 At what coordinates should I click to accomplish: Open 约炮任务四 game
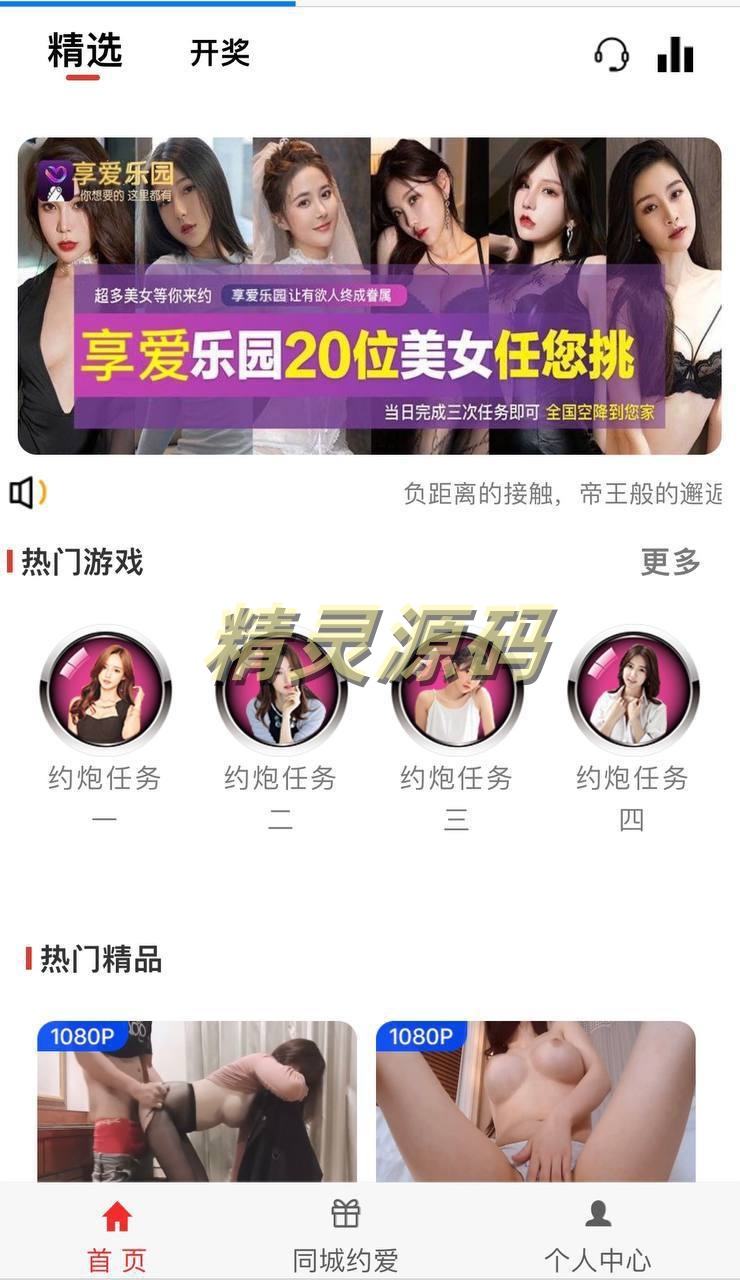[633, 692]
